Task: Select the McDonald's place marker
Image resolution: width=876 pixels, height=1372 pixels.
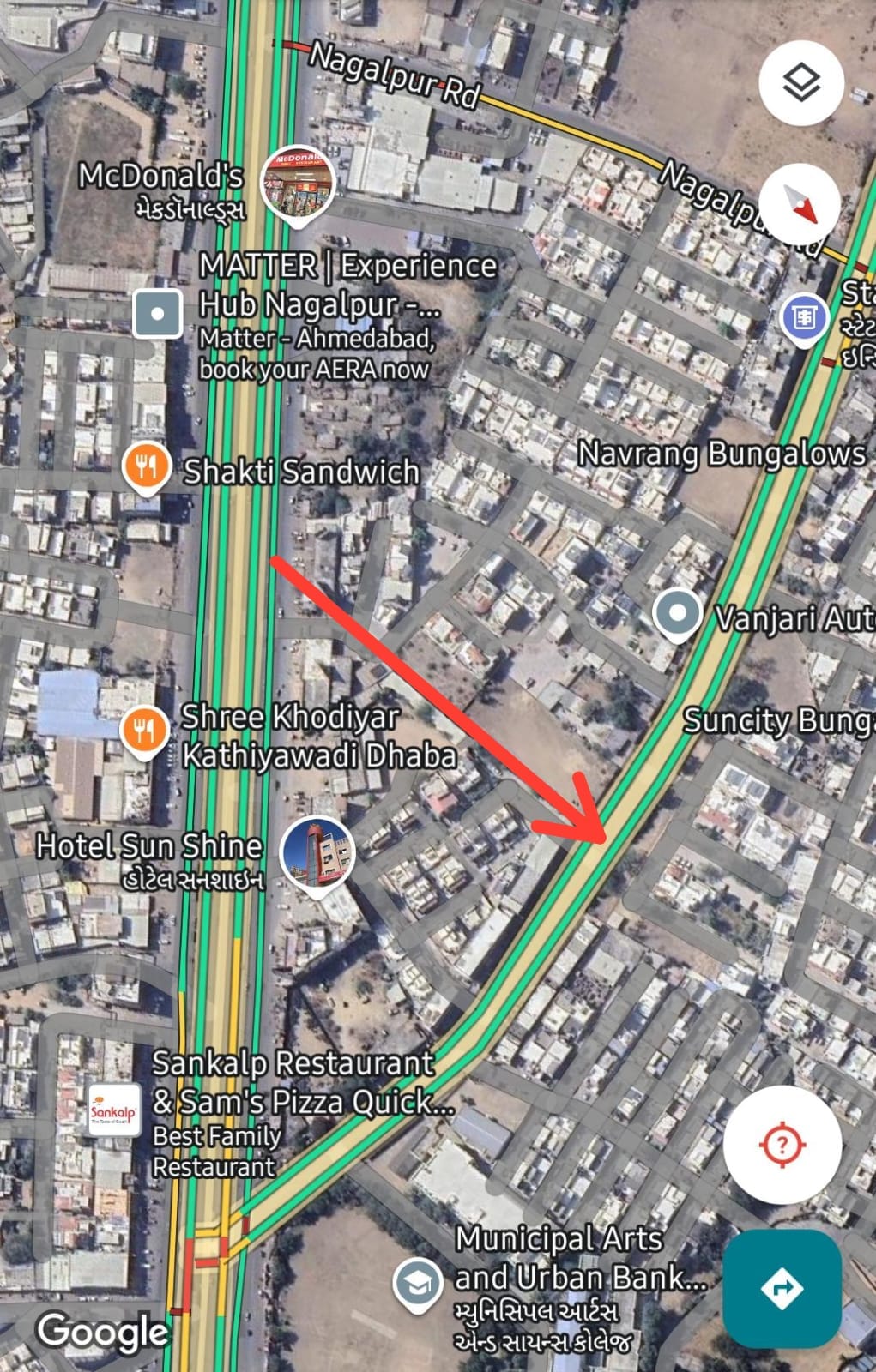Action: (297, 184)
